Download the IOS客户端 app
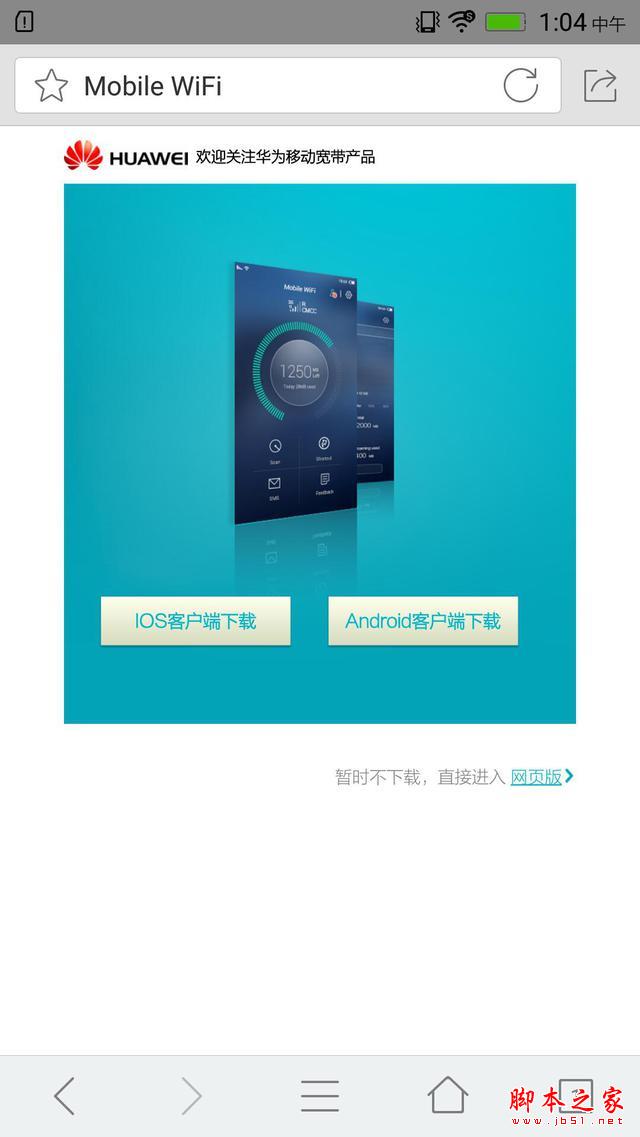Image resolution: width=640 pixels, height=1137 pixels. (x=196, y=621)
